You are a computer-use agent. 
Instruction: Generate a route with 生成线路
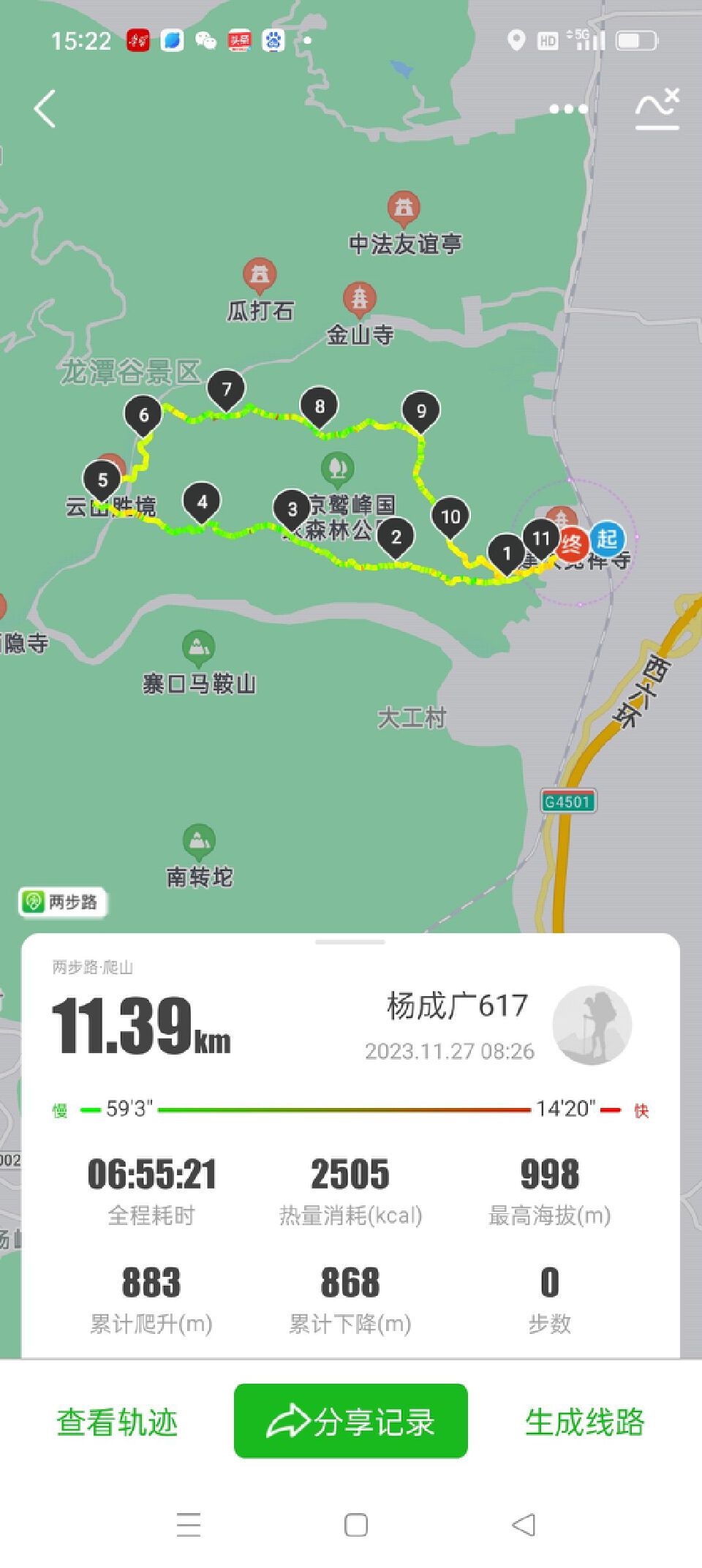click(x=584, y=1422)
